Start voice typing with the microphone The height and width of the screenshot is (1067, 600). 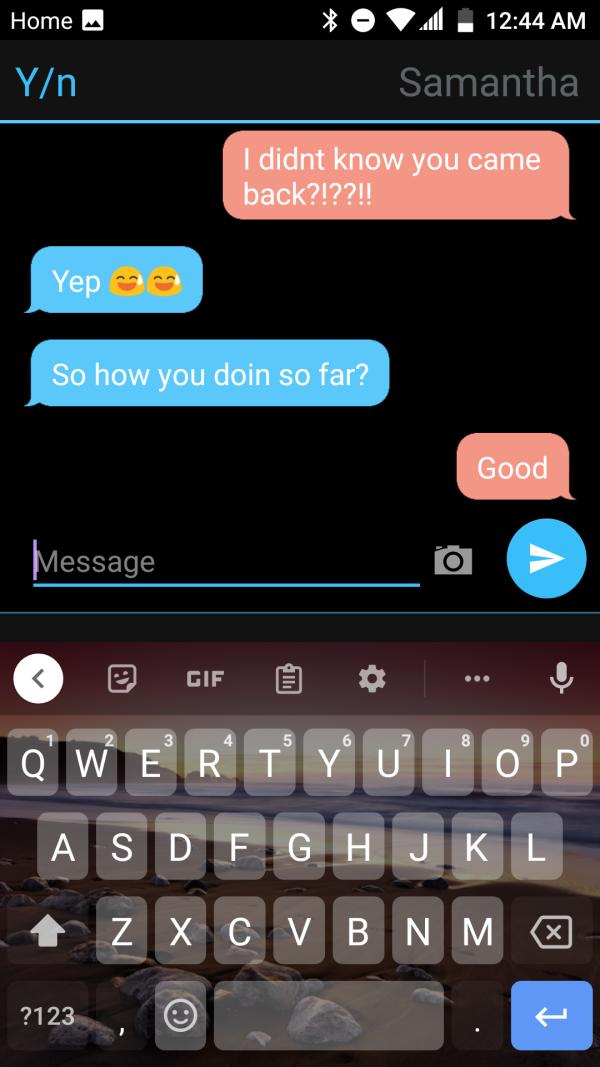(x=561, y=679)
